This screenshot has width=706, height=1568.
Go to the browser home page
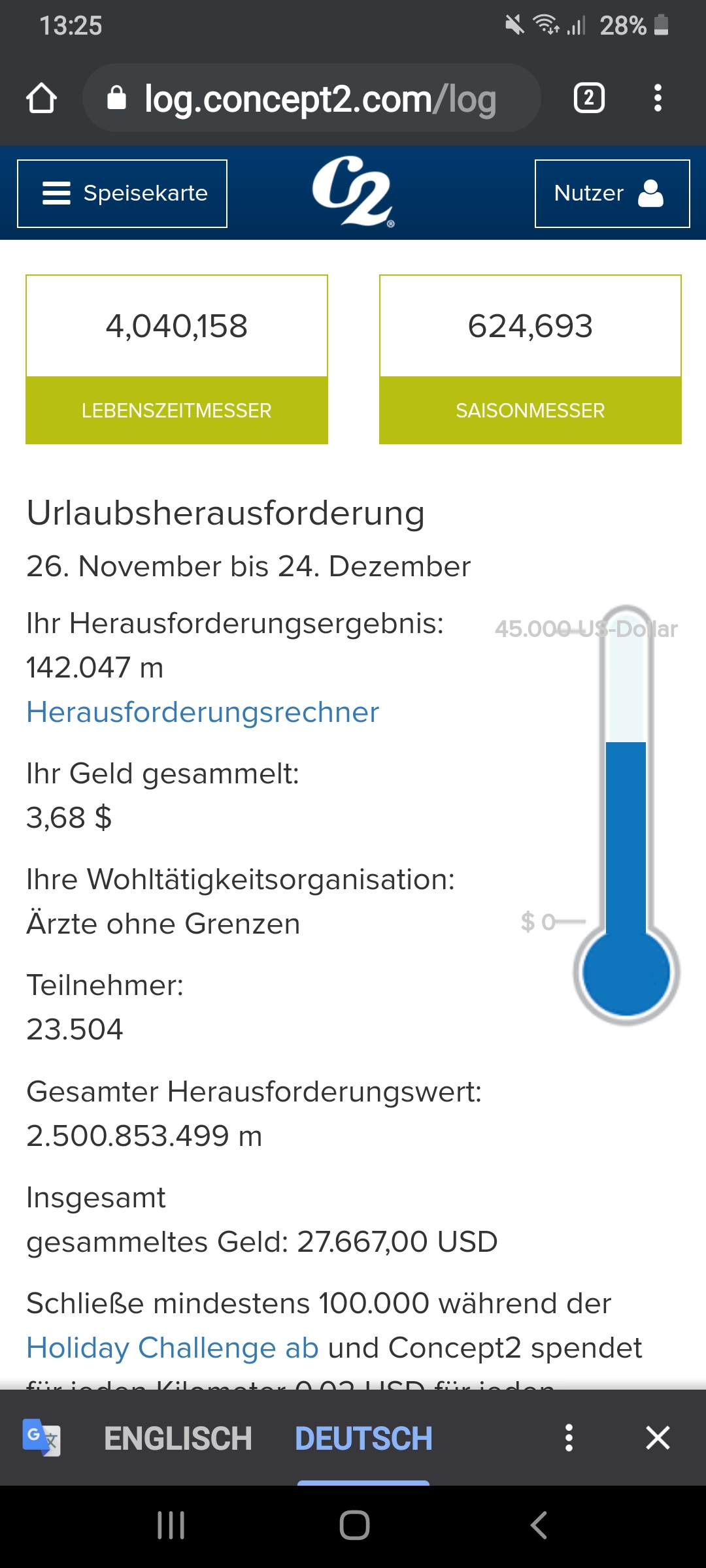42,99
